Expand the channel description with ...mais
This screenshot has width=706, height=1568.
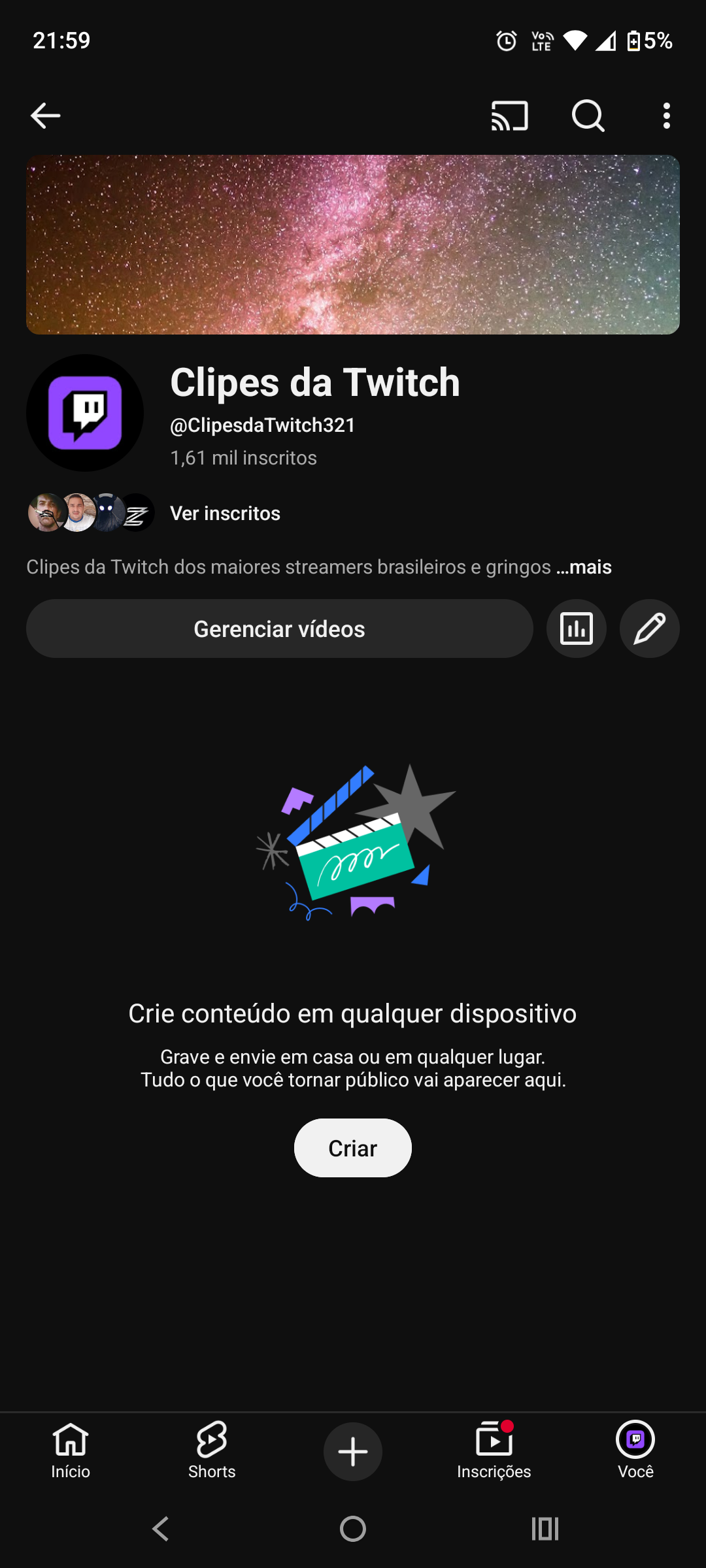[584, 567]
